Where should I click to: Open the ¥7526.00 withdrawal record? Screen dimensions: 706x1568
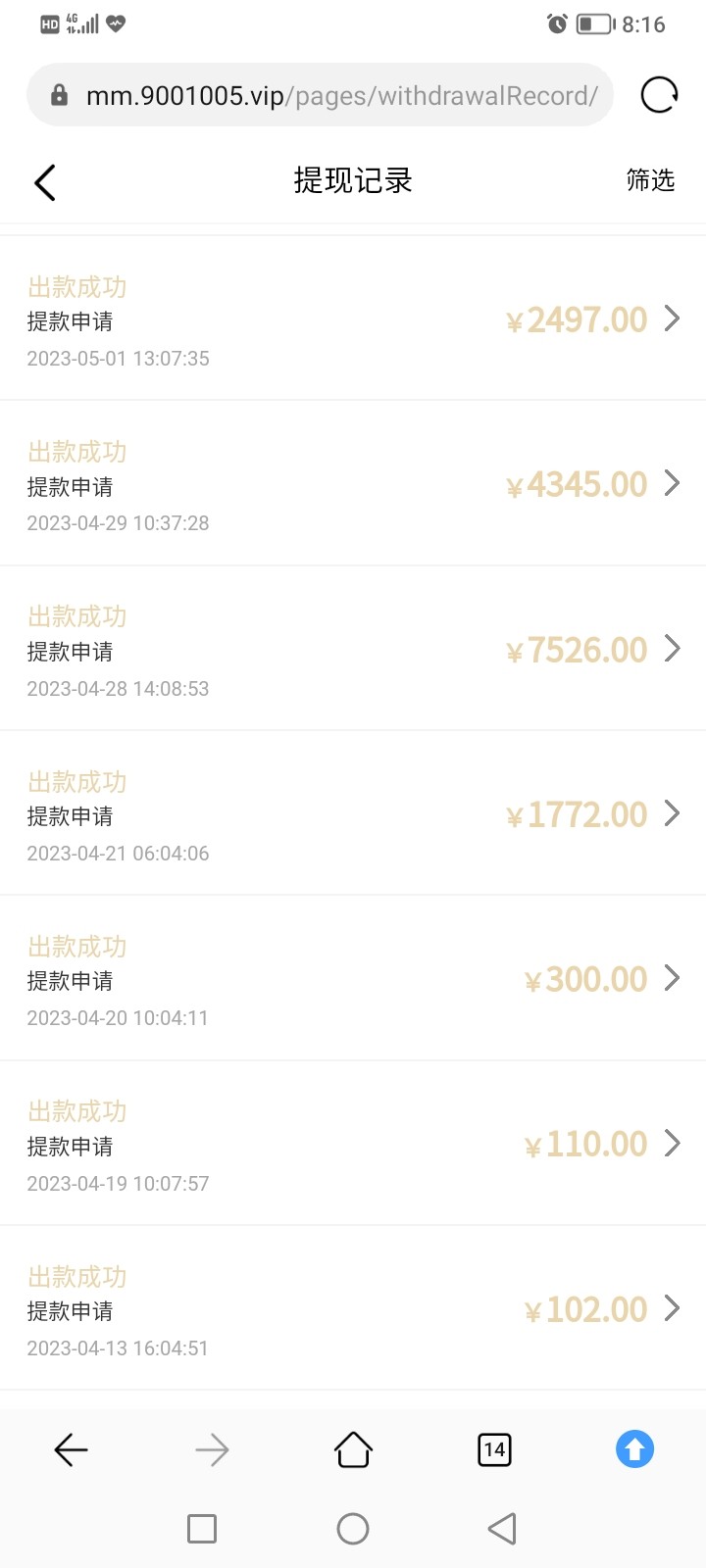(353, 649)
